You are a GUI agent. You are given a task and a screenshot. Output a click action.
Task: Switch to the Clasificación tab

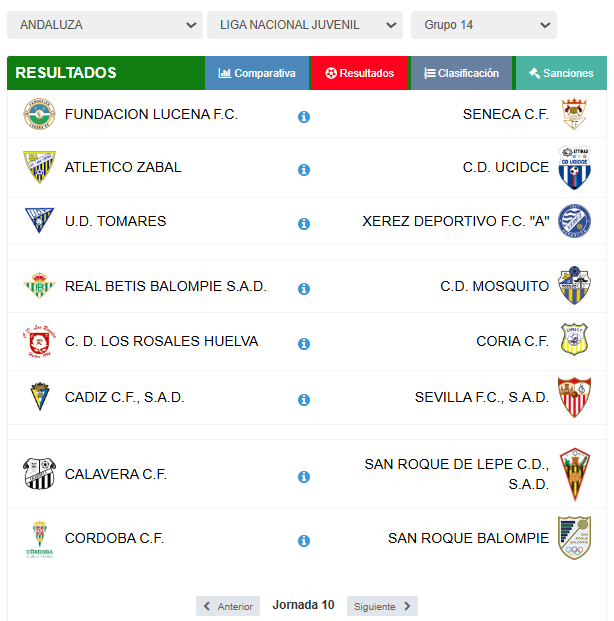tap(461, 73)
